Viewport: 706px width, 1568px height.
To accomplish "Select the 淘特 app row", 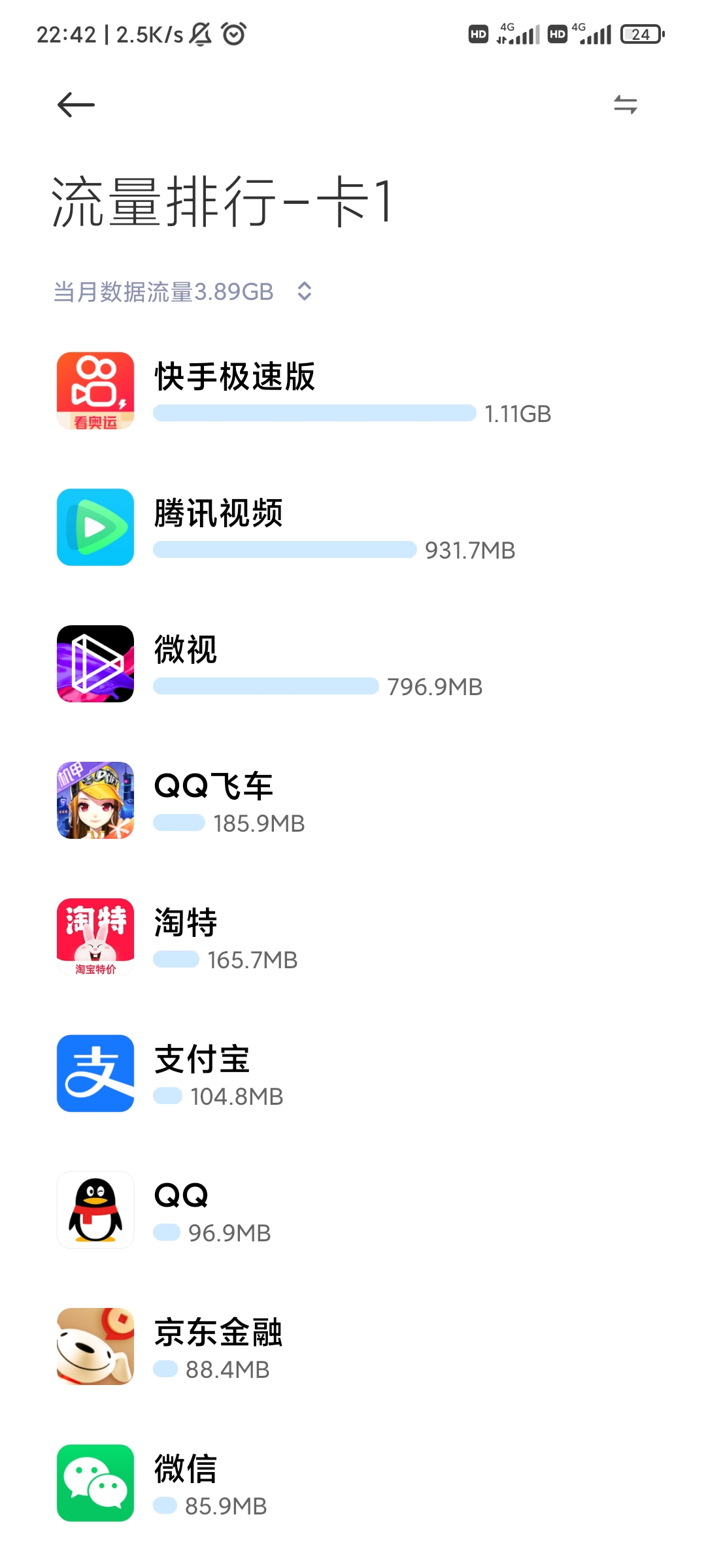I will click(353, 937).
